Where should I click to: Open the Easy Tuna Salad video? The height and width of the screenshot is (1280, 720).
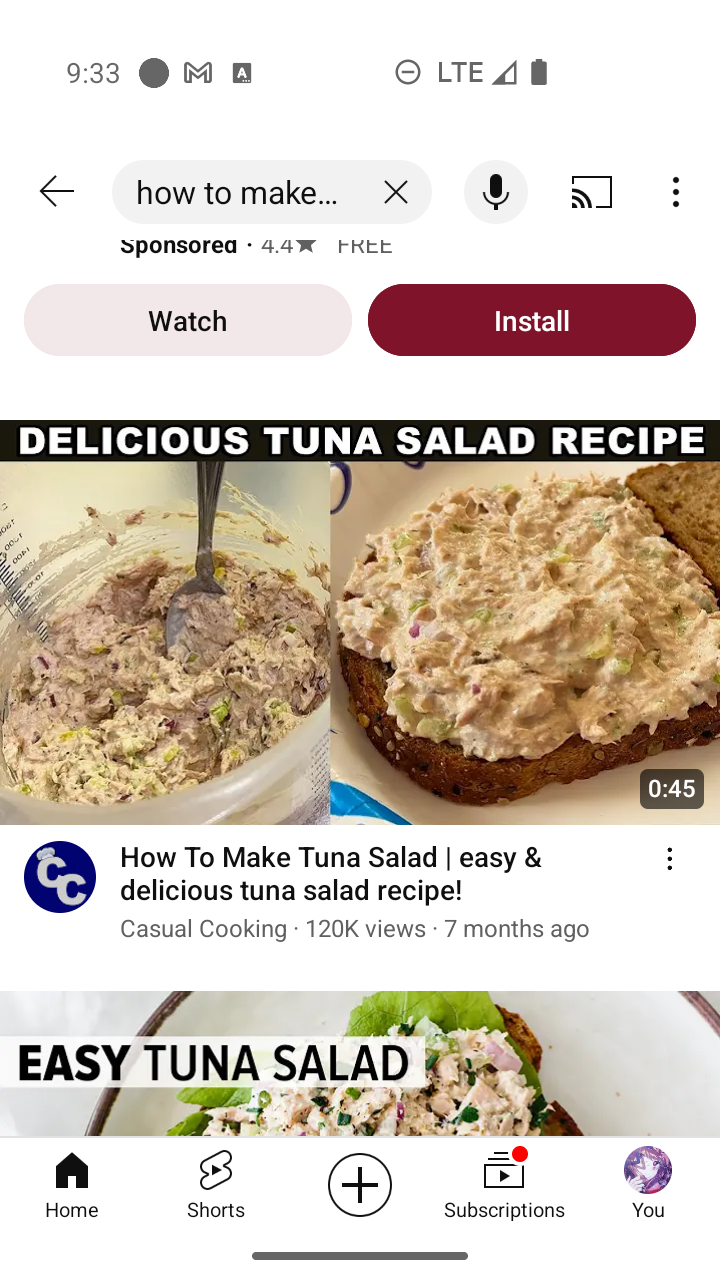coord(360,1063)
